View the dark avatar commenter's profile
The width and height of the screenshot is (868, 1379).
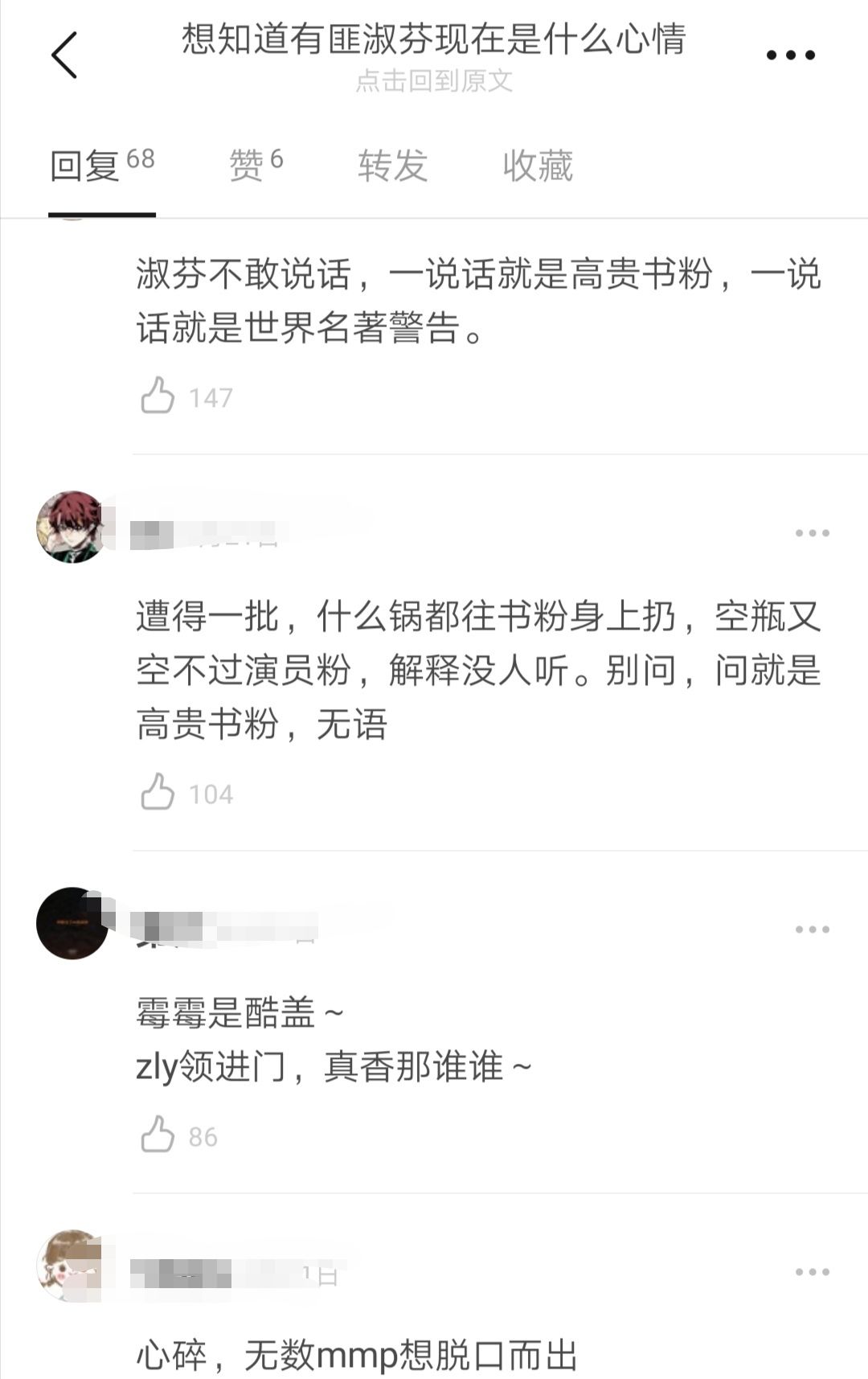pos(72,923)
